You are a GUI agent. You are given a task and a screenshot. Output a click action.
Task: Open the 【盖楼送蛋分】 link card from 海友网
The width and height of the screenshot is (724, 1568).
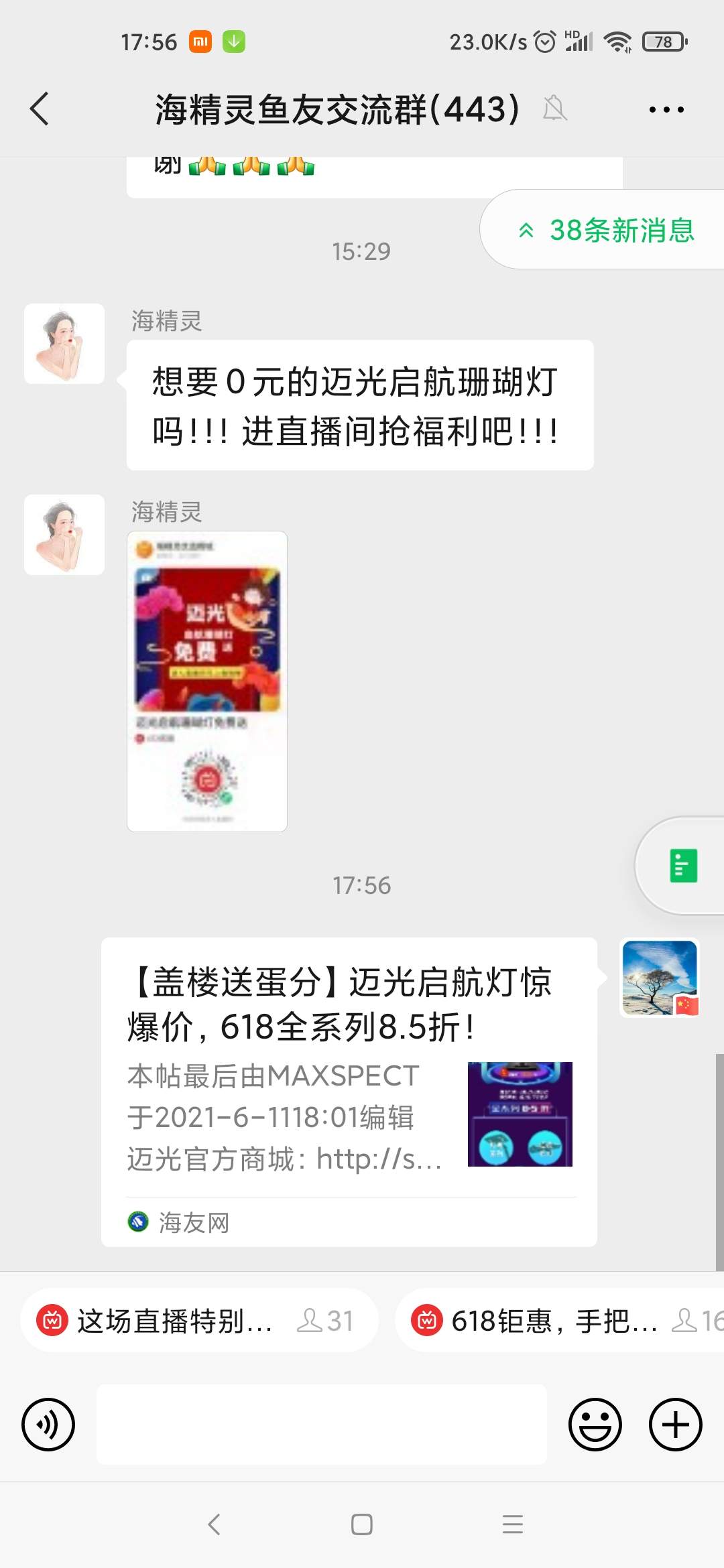[x=349, y=1091]
